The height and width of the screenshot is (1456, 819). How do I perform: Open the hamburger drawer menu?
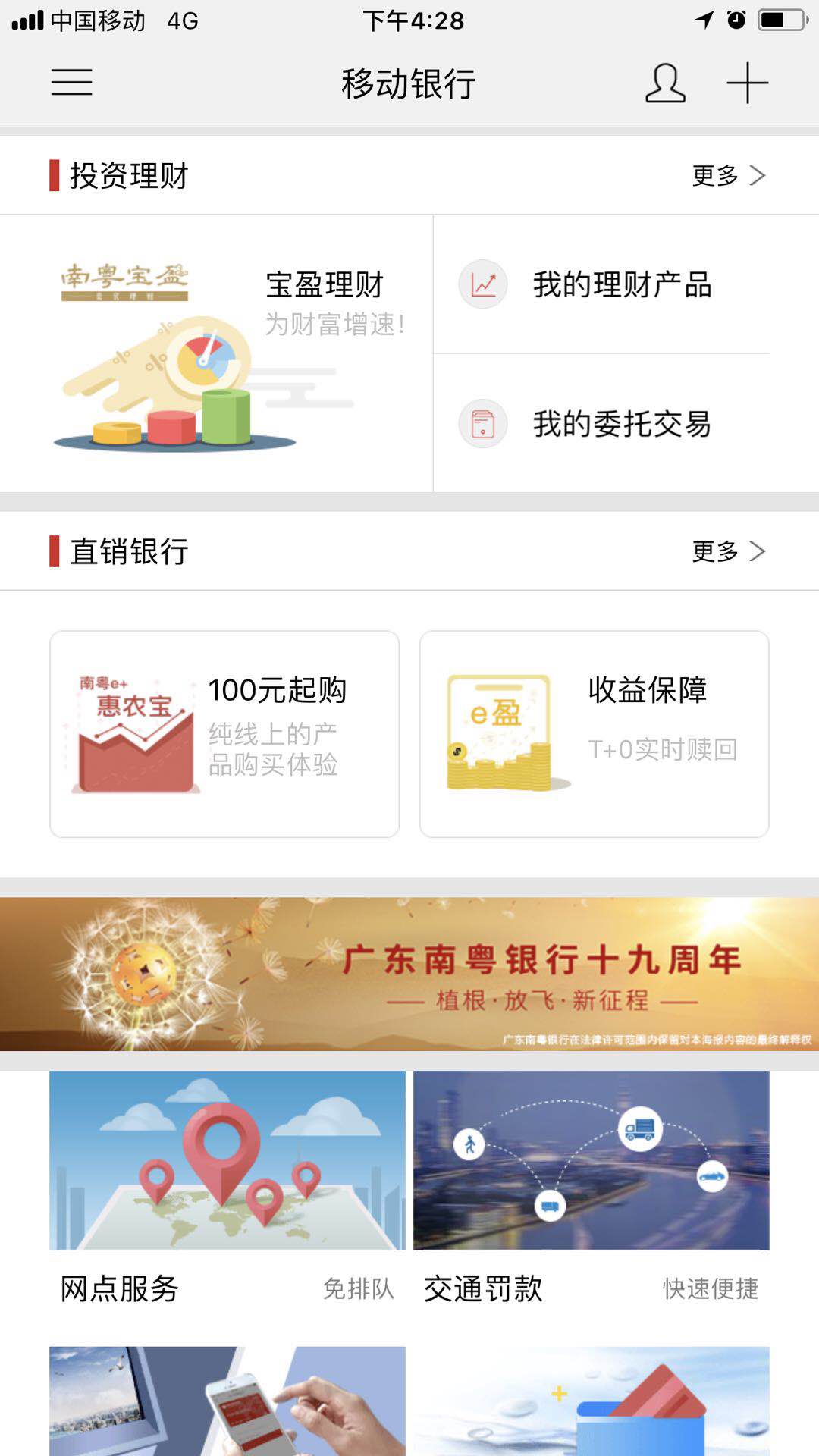[72, 82]
